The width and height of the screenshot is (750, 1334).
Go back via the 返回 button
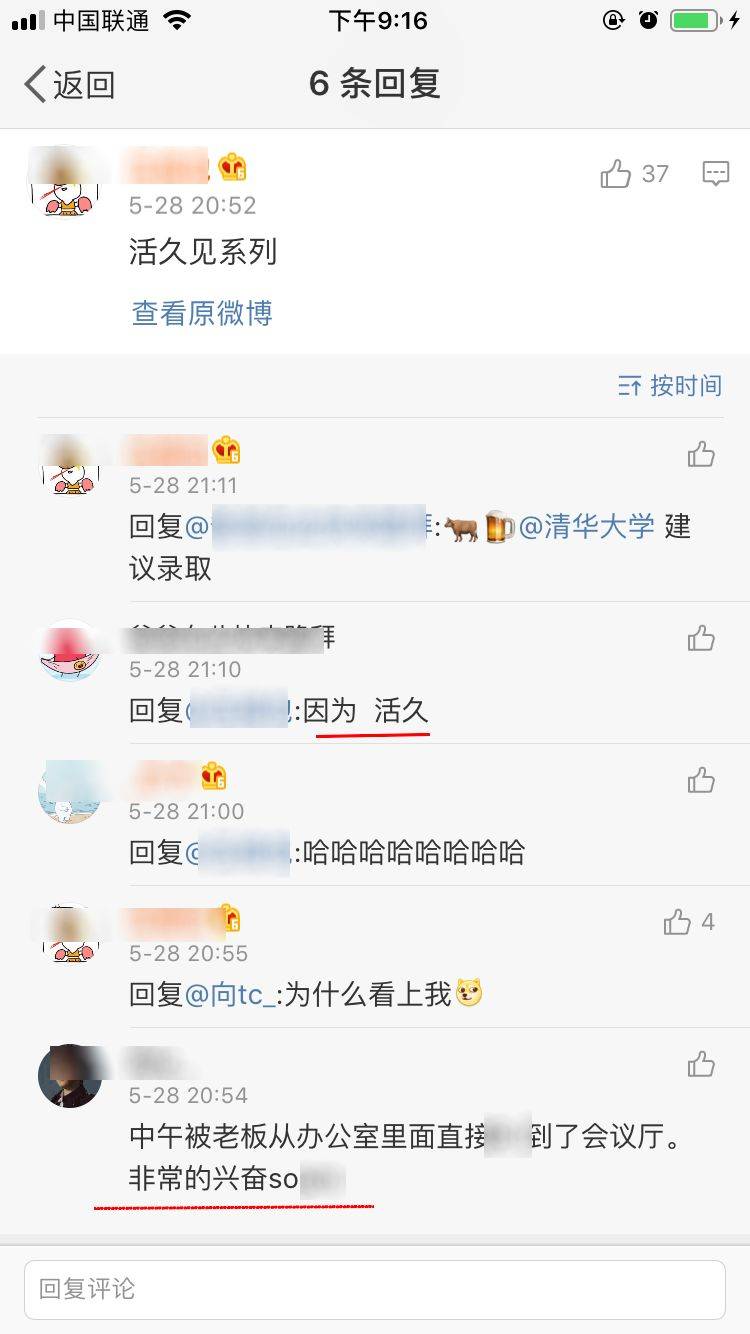point(68,85)
